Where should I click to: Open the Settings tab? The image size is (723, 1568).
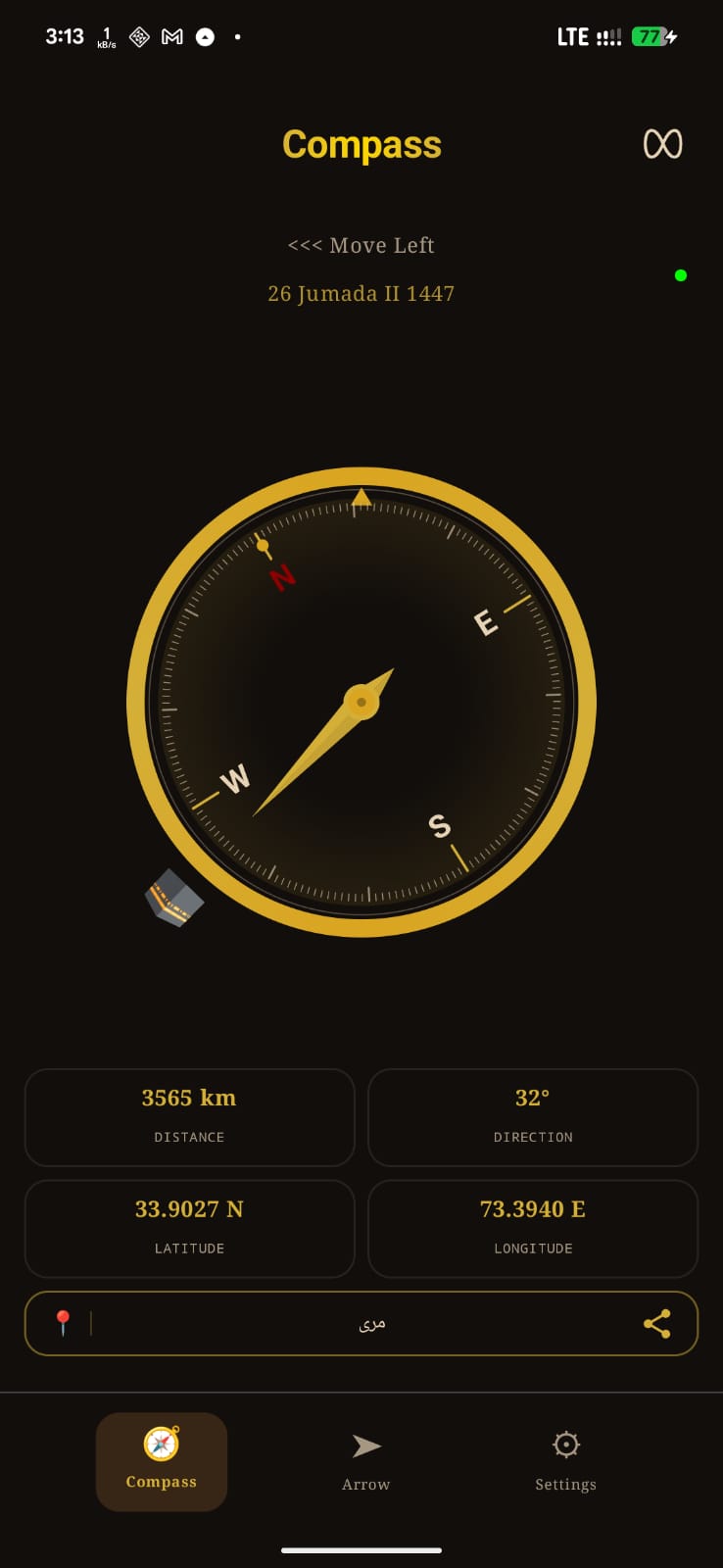[x=565, y=1460]
